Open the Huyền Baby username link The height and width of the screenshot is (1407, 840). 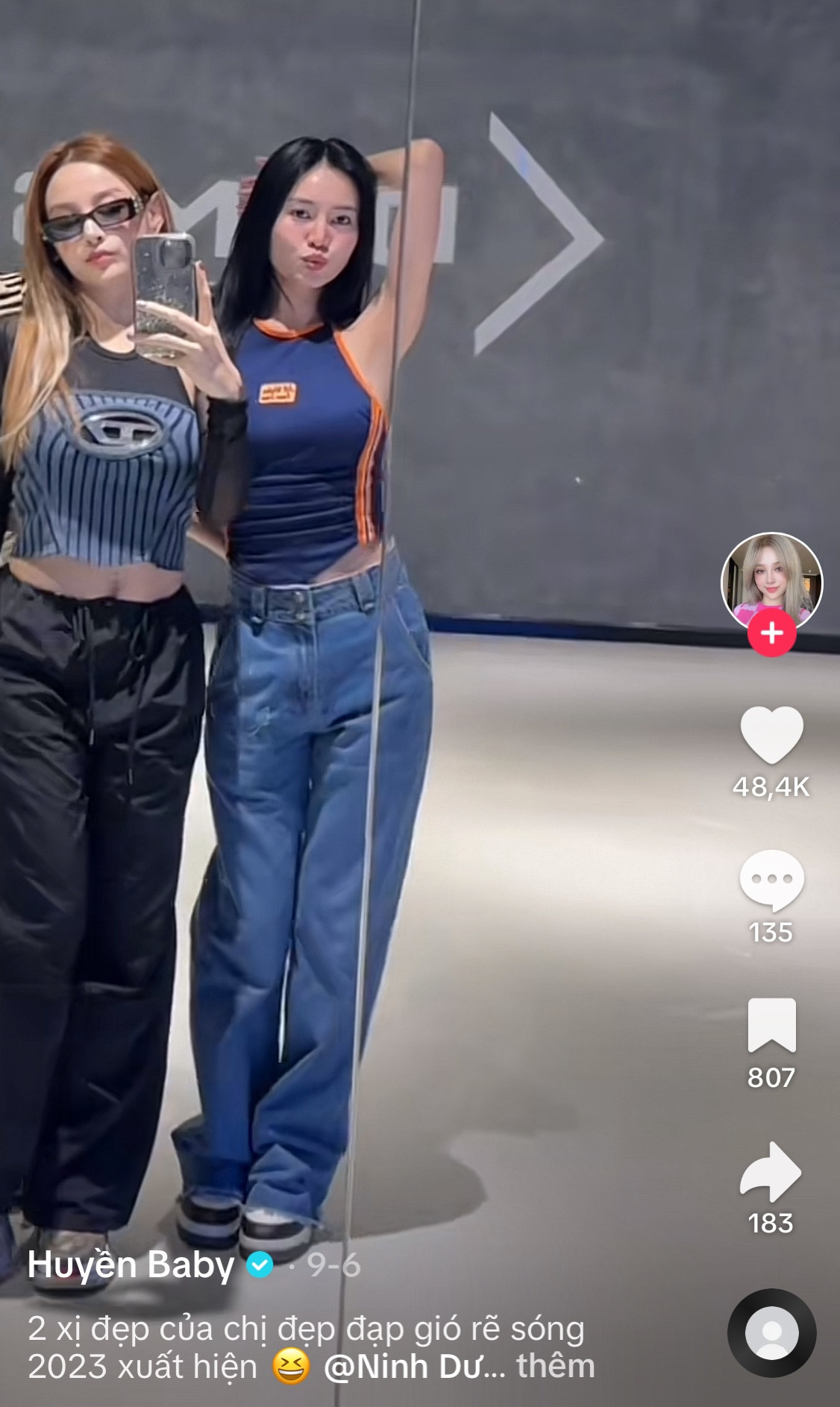point(131,1265)
